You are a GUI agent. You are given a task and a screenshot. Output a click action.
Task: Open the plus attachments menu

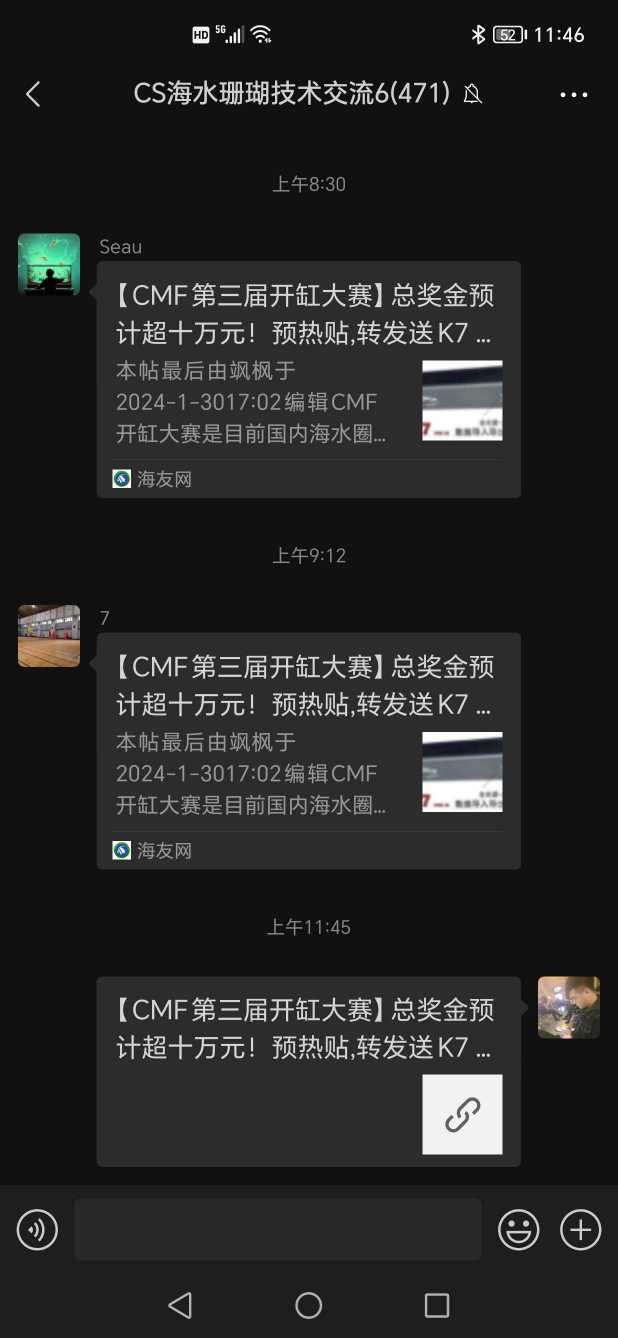tap(581, 1229)
